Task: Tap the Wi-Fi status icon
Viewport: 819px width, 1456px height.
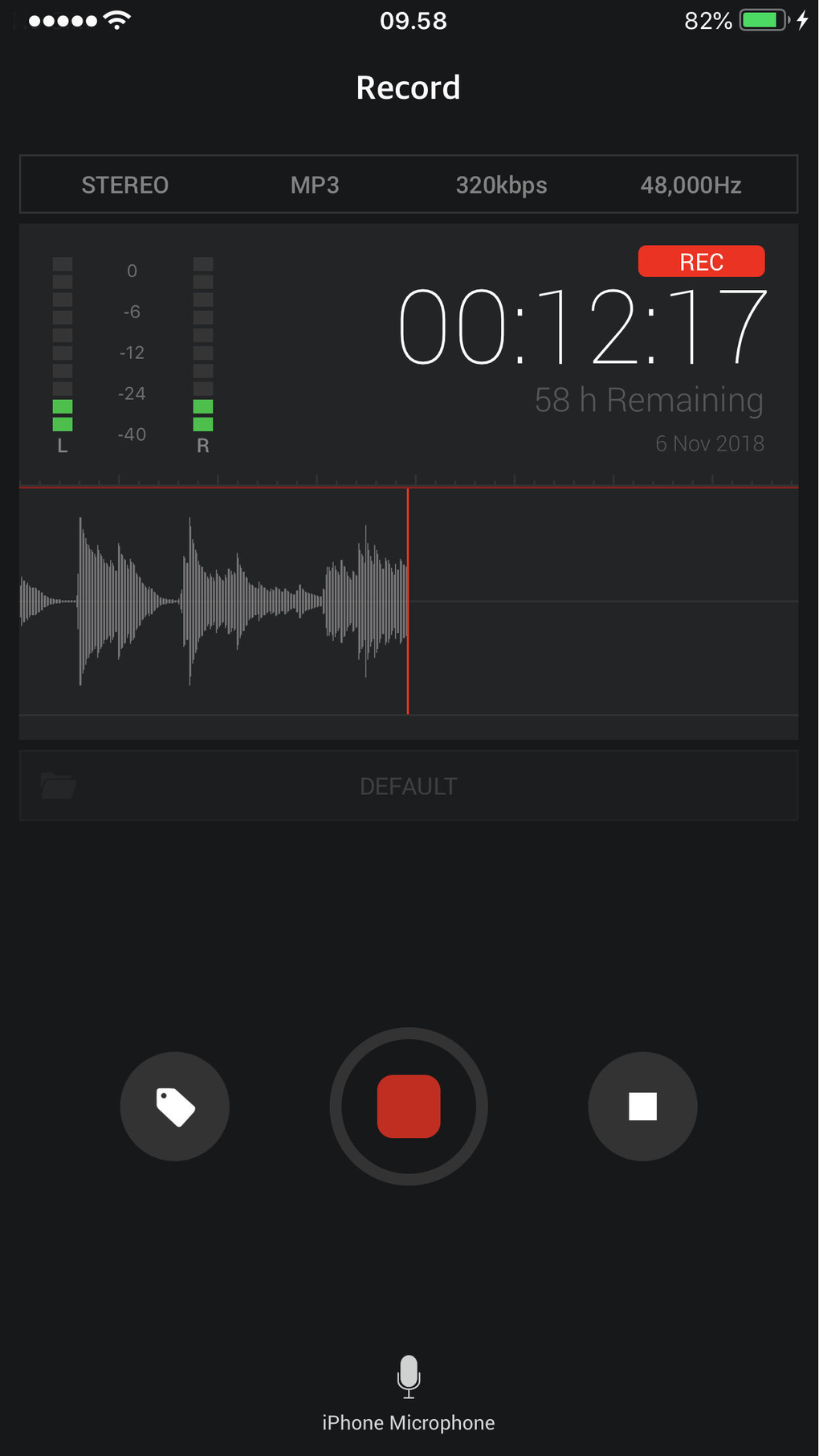Action: coord(115,20)
